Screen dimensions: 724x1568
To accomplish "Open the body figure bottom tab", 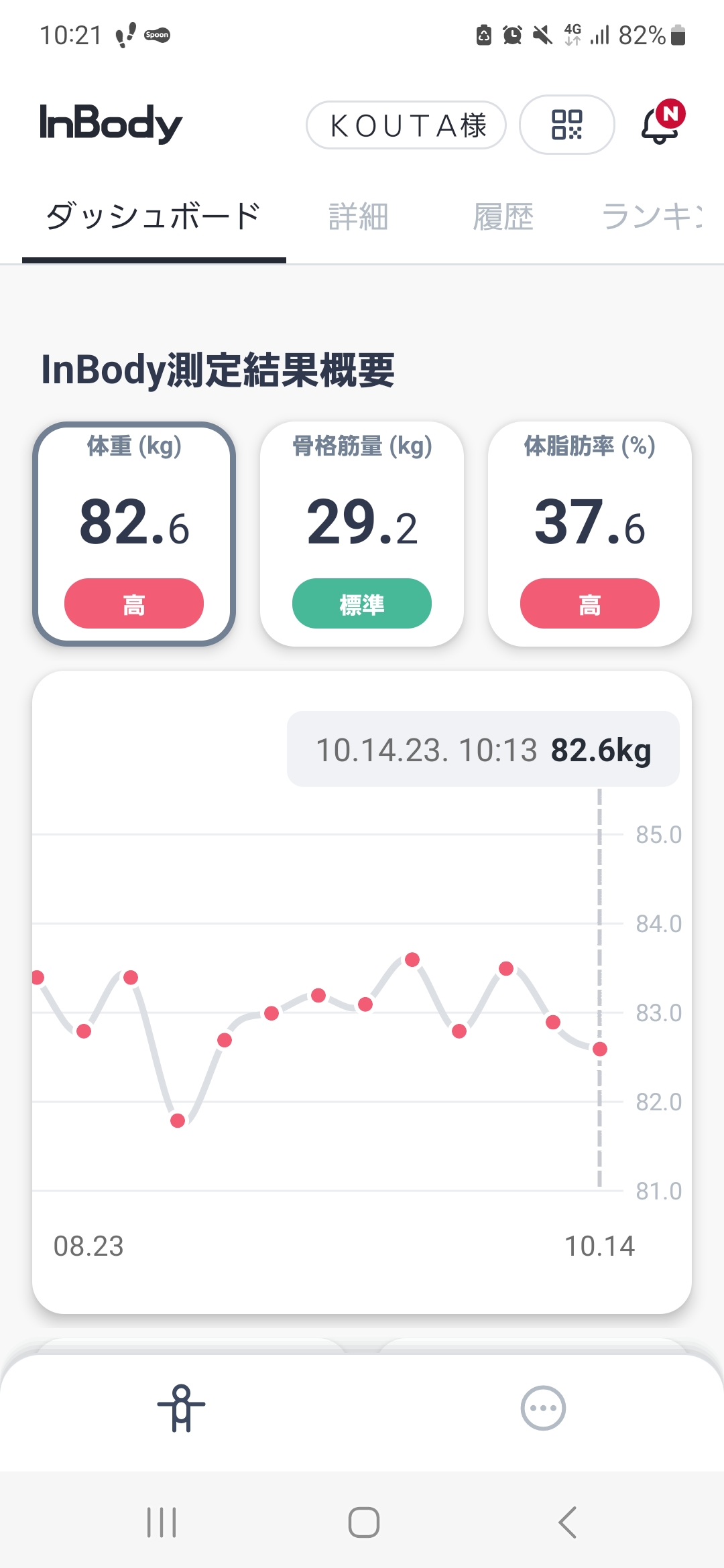I will point(181,1408).
